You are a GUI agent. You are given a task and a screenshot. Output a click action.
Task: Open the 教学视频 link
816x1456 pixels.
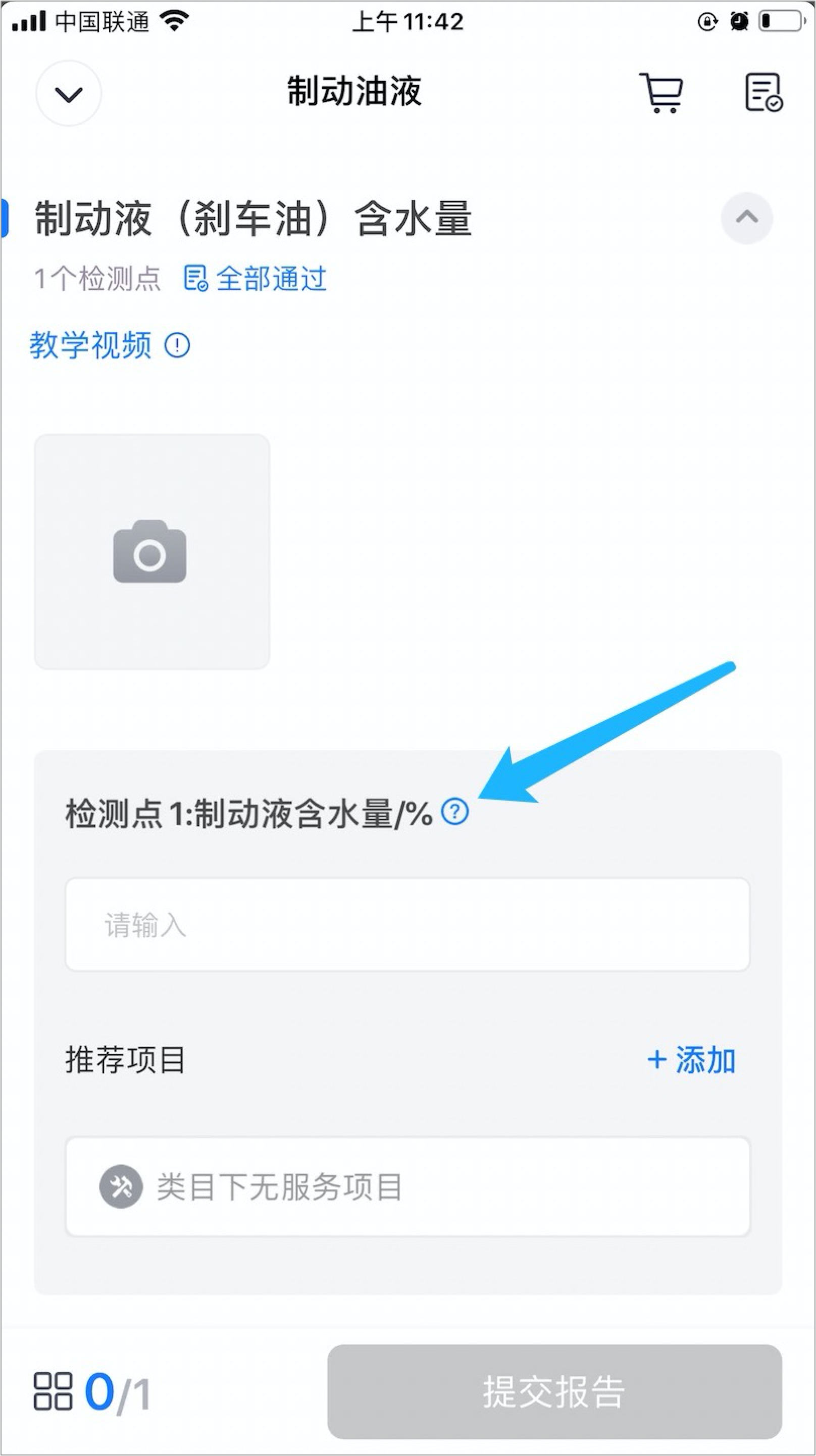(x=90, y=345)
